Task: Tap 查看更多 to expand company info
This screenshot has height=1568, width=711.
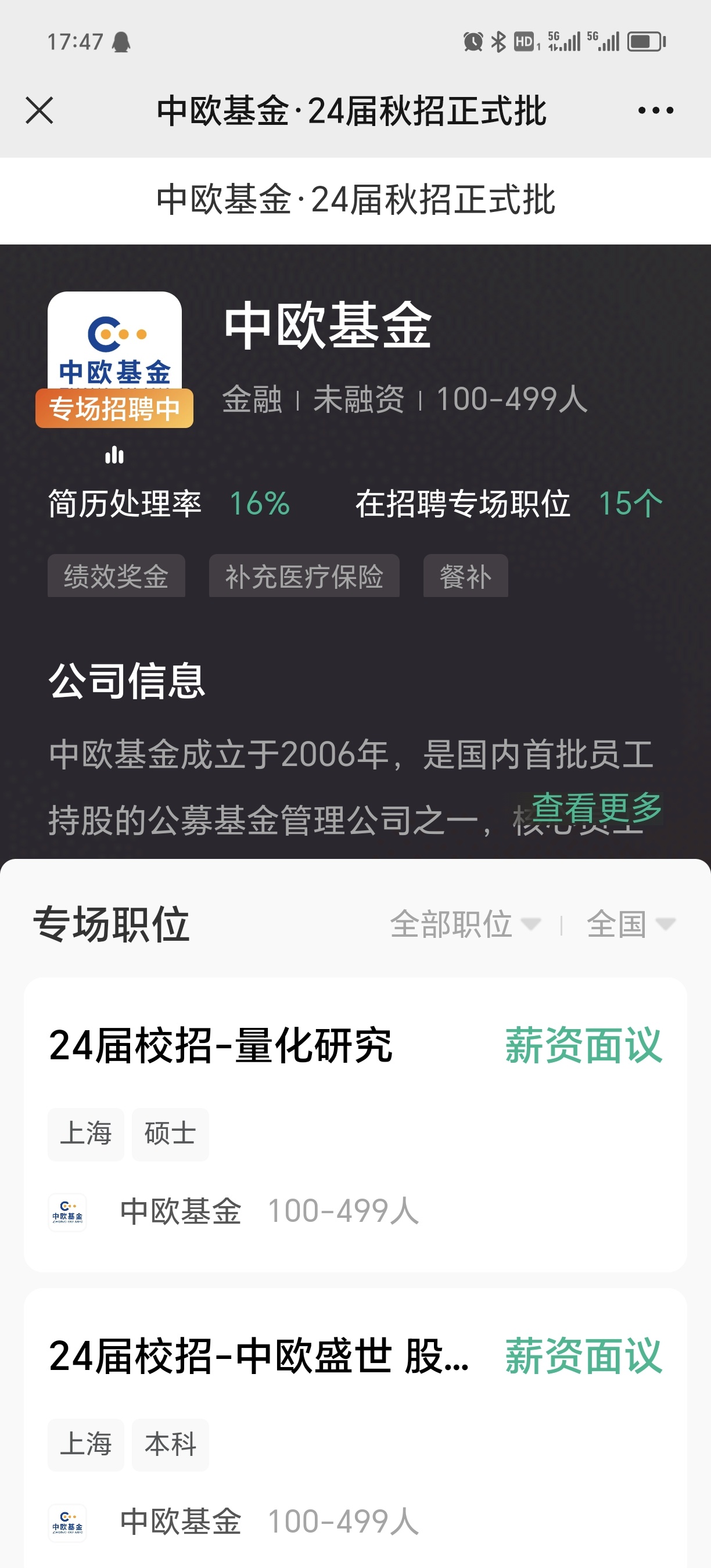Action: [597, 808]
